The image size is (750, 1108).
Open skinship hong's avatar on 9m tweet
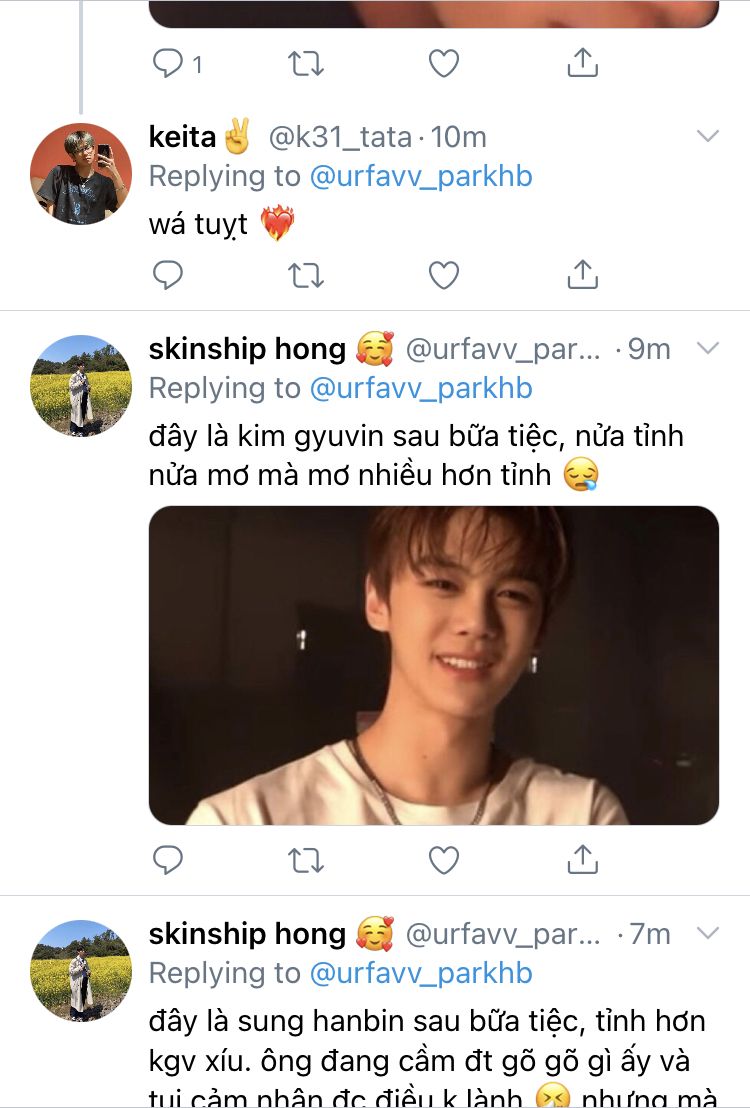click(80, 384)
